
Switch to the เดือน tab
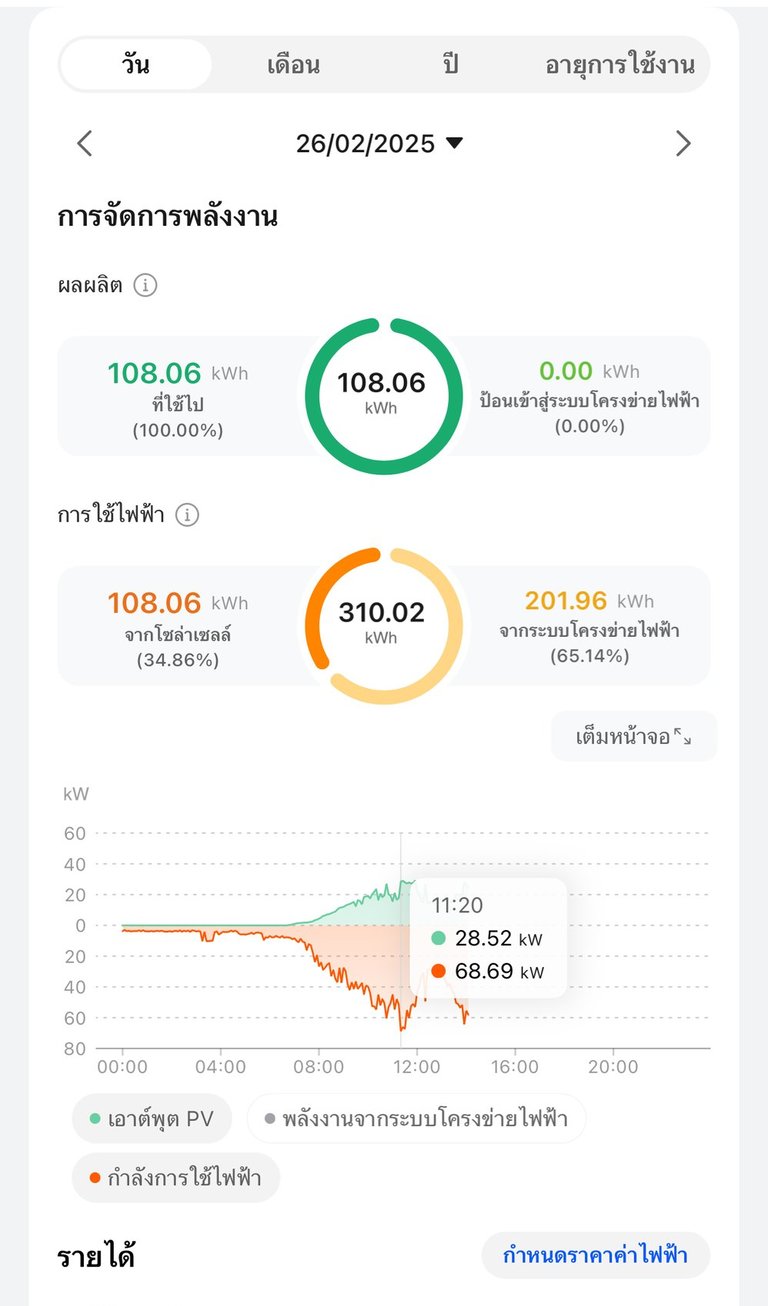tap(293, 65)
